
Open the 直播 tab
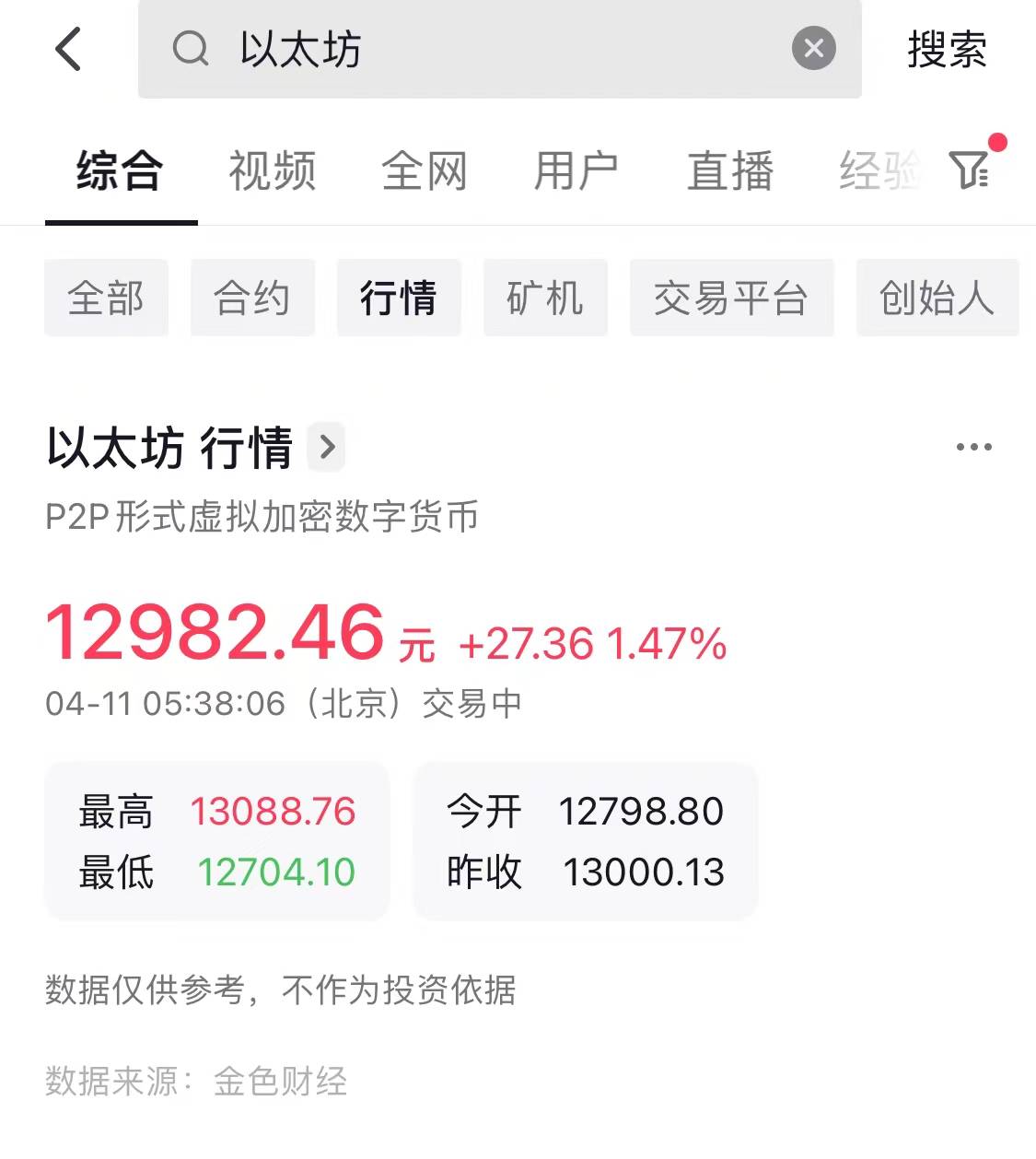click(728, 171)
